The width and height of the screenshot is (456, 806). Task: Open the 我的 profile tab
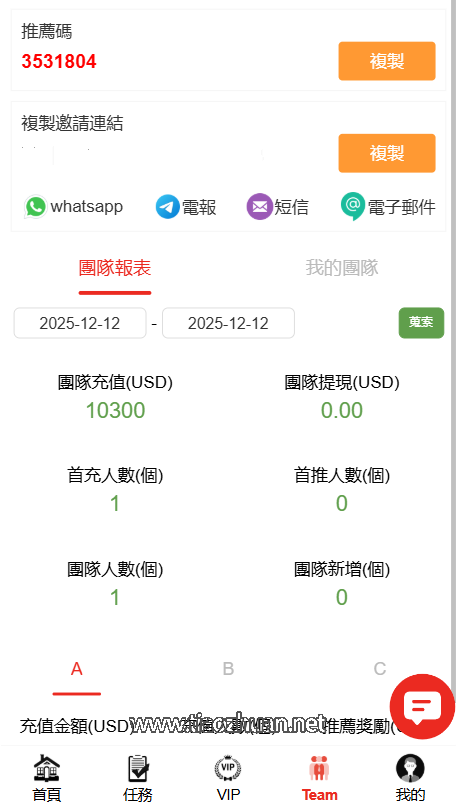pyautogui.click(x=410, y=778)
